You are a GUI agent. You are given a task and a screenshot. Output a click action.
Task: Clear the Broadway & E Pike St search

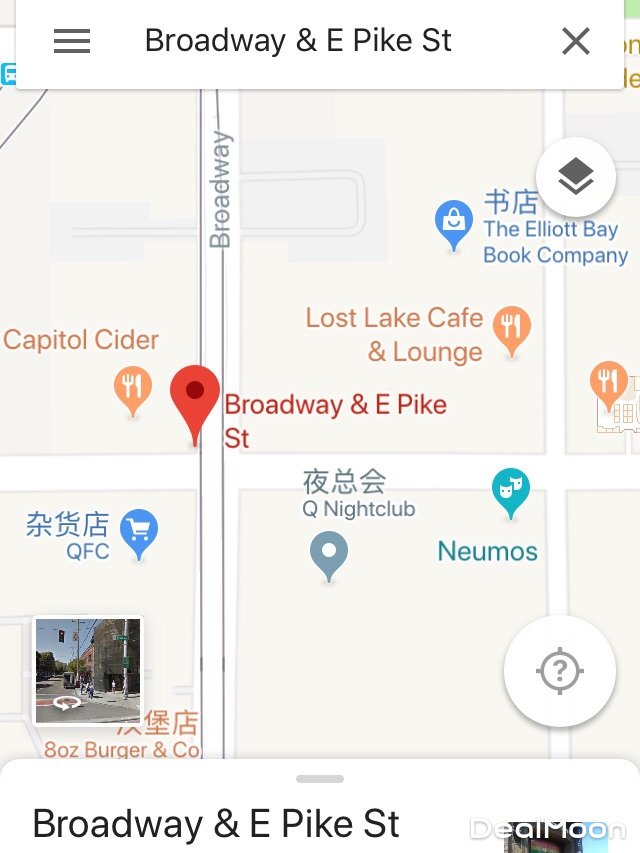click(x=575, y=41)
